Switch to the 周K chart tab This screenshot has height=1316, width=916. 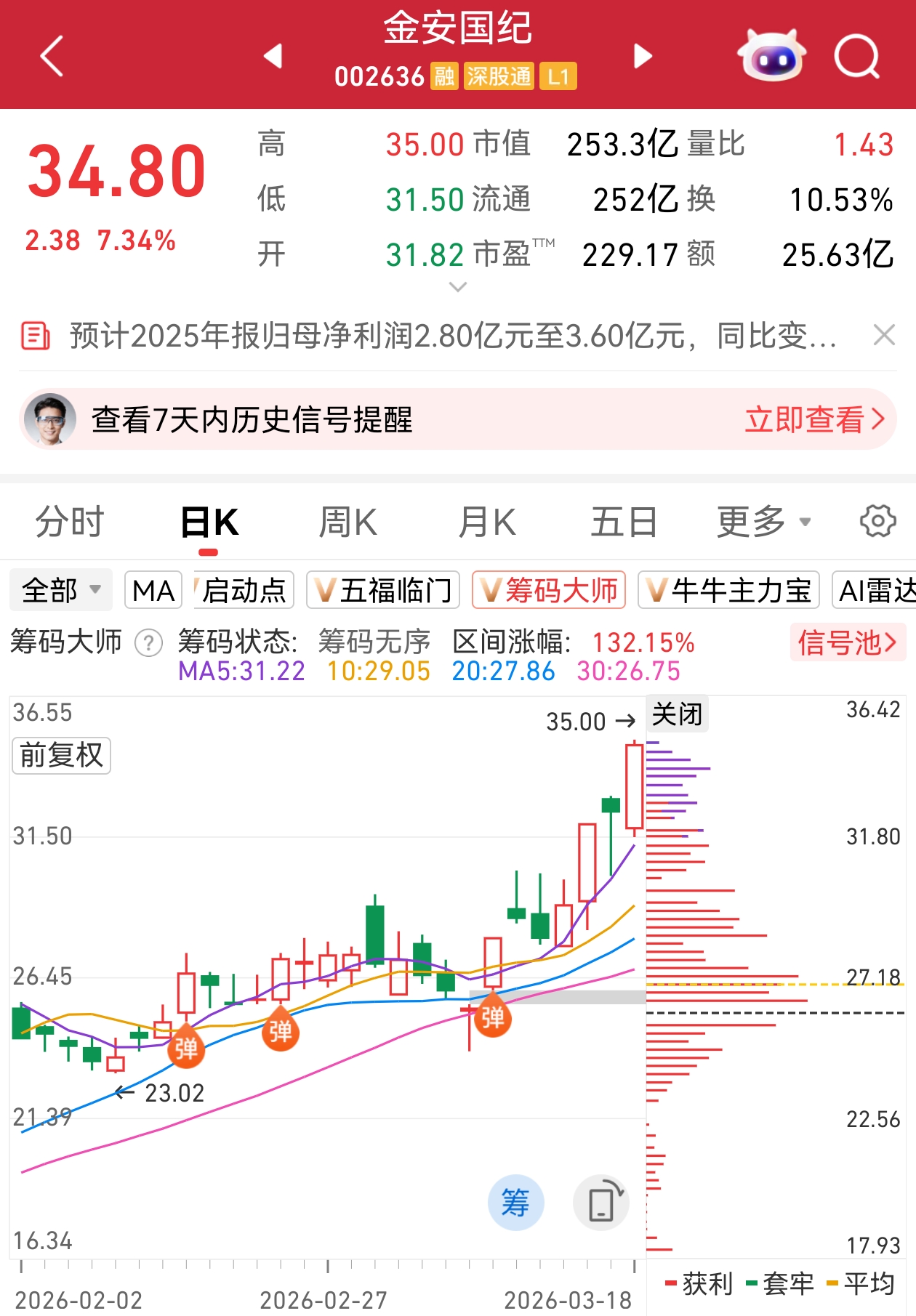347,522
